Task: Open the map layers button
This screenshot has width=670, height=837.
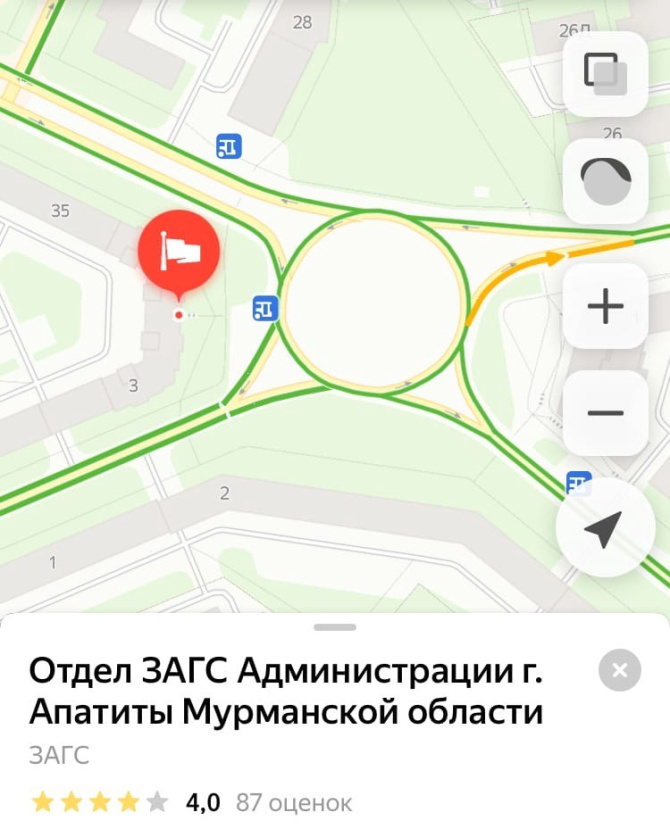Action: point(604,73)
